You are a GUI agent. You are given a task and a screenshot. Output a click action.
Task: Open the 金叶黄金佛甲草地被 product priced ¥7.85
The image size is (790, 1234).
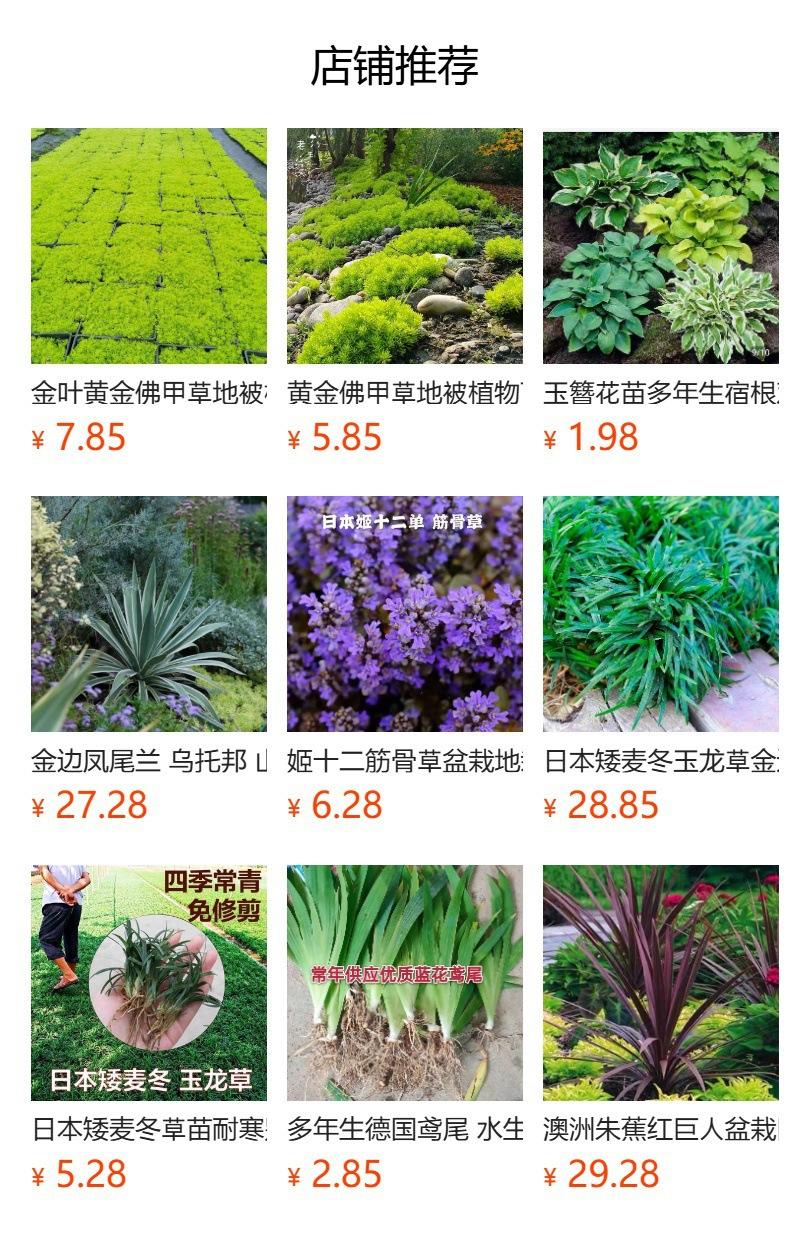[149, 291]
